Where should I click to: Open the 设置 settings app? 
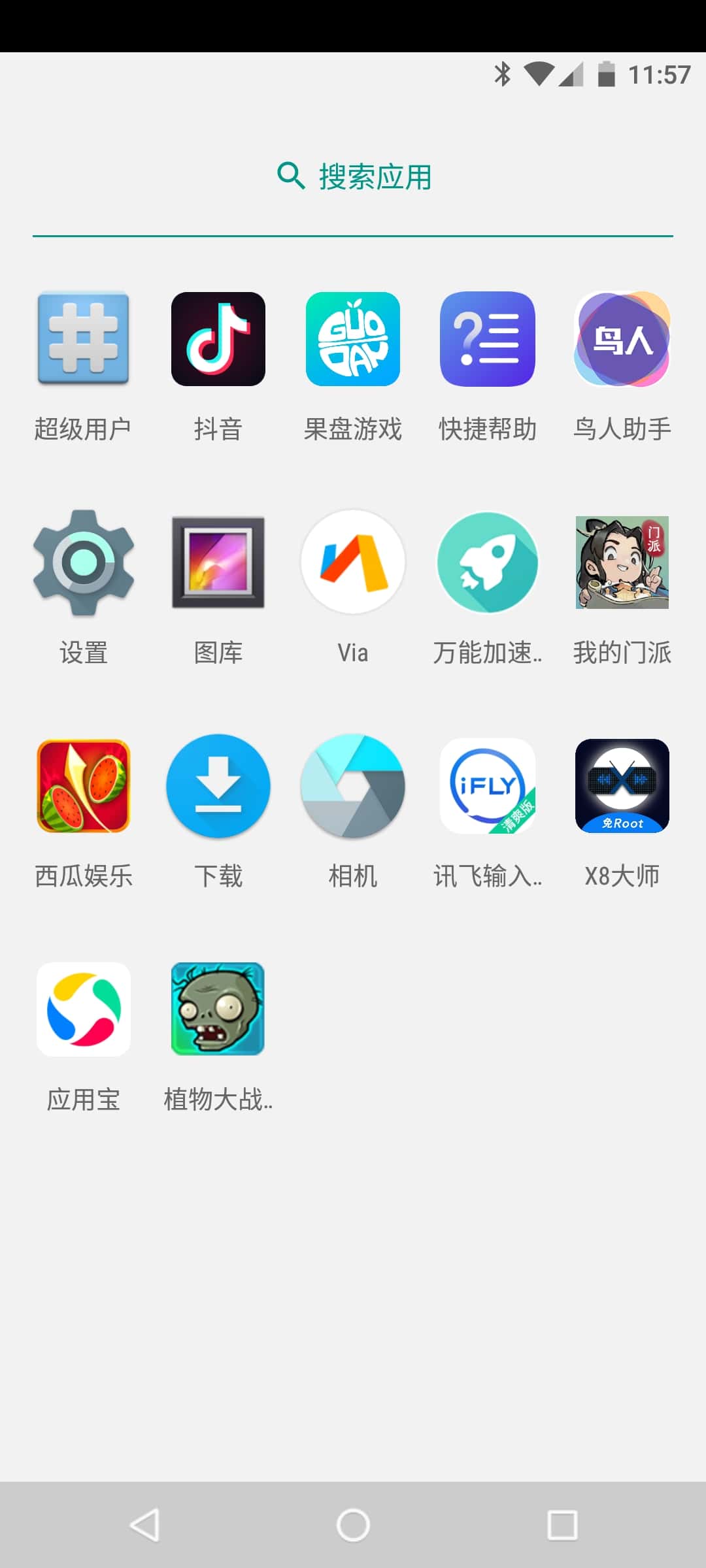tap(83, 563)
